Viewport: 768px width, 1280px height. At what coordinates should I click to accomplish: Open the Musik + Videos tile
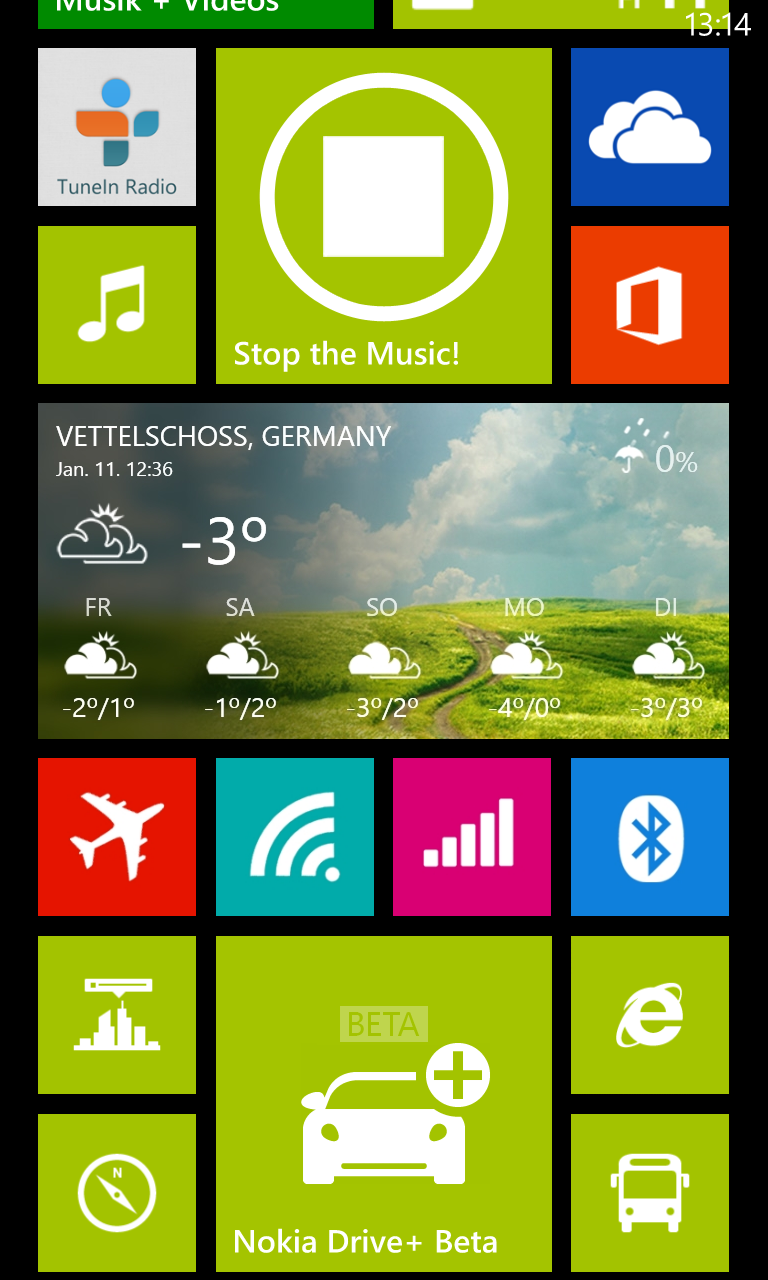[206, 14]
